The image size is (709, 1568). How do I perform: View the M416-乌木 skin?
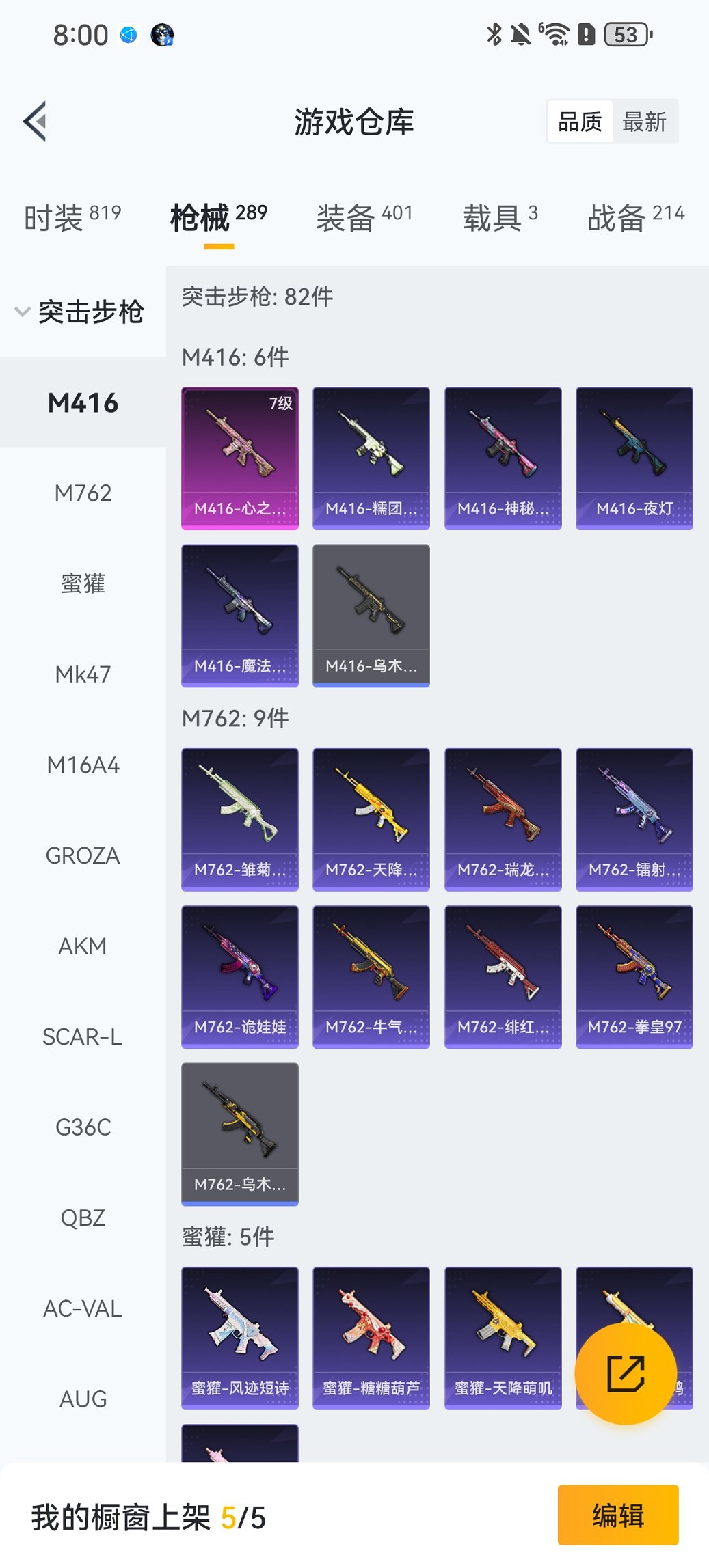click(371, 615)
